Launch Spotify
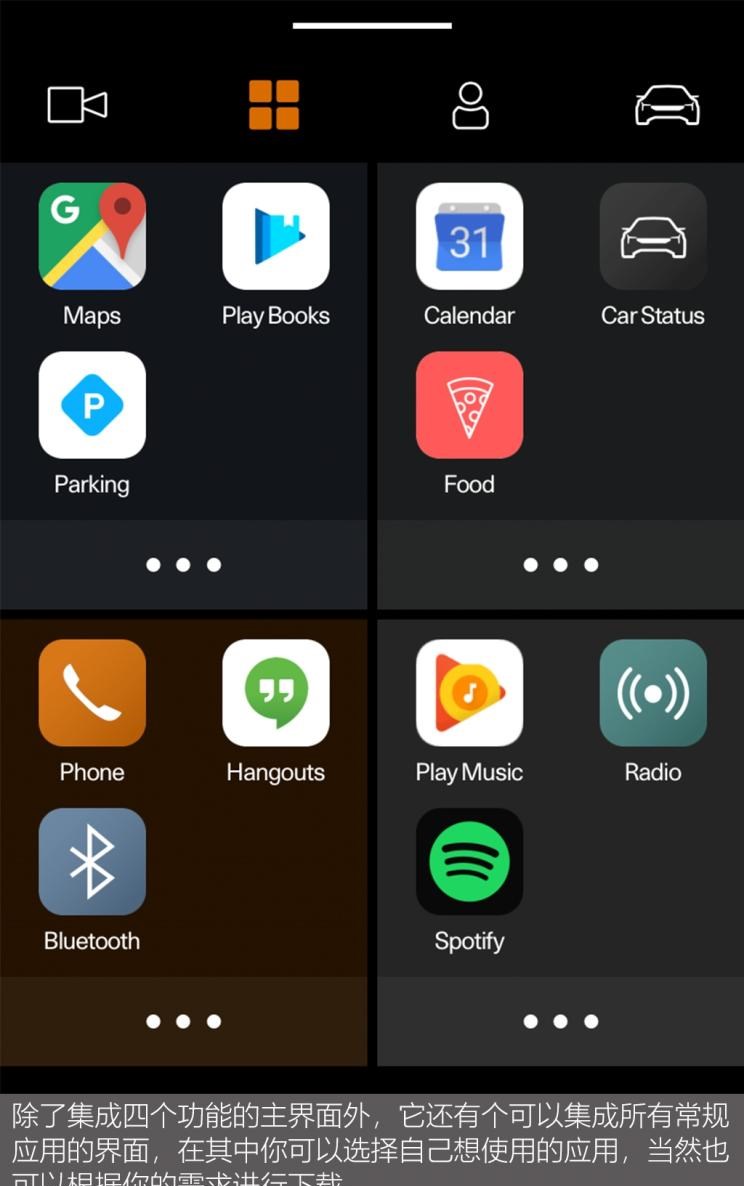Image resolution: width=744 pixels, height=1186 pixels. (469, 862)
